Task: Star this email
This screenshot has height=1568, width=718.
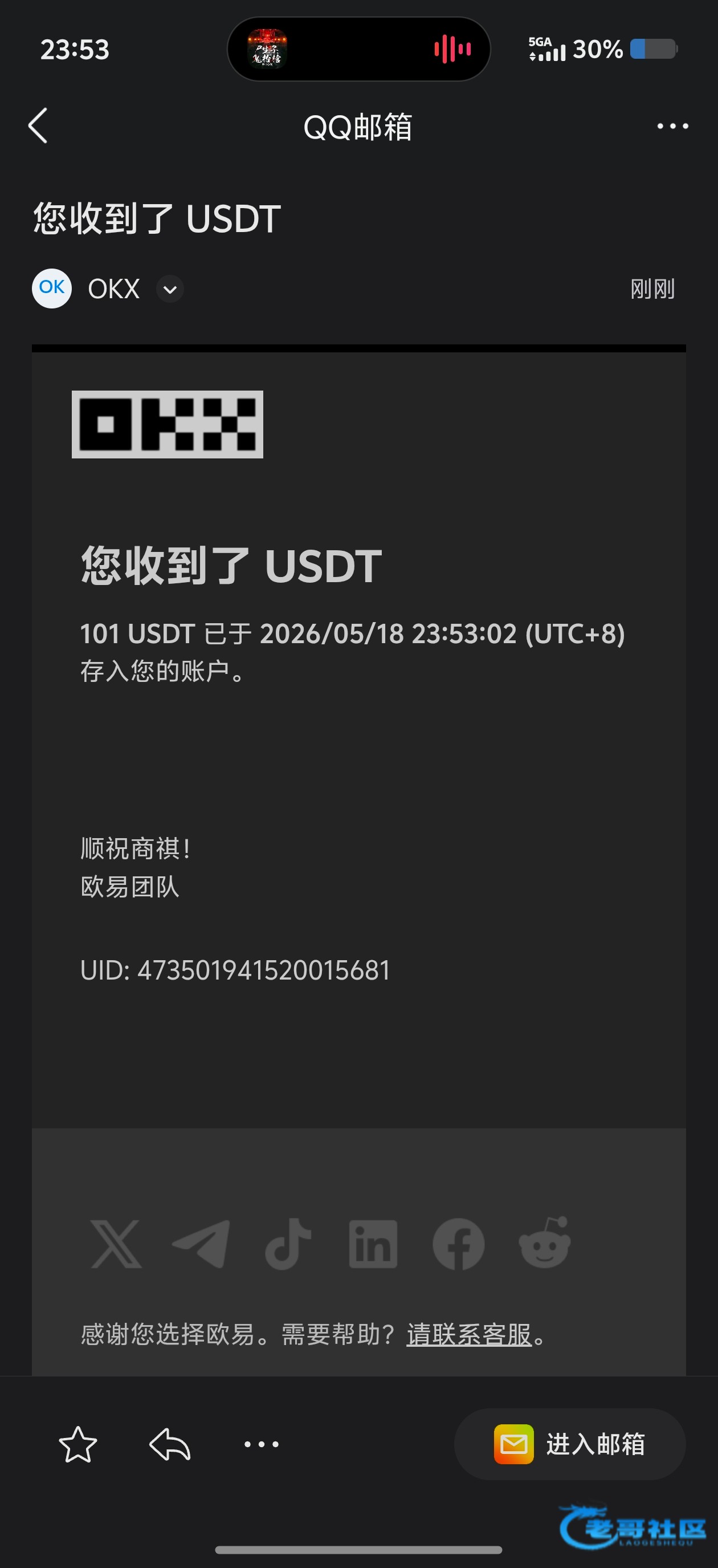Action: point(78,1444)
